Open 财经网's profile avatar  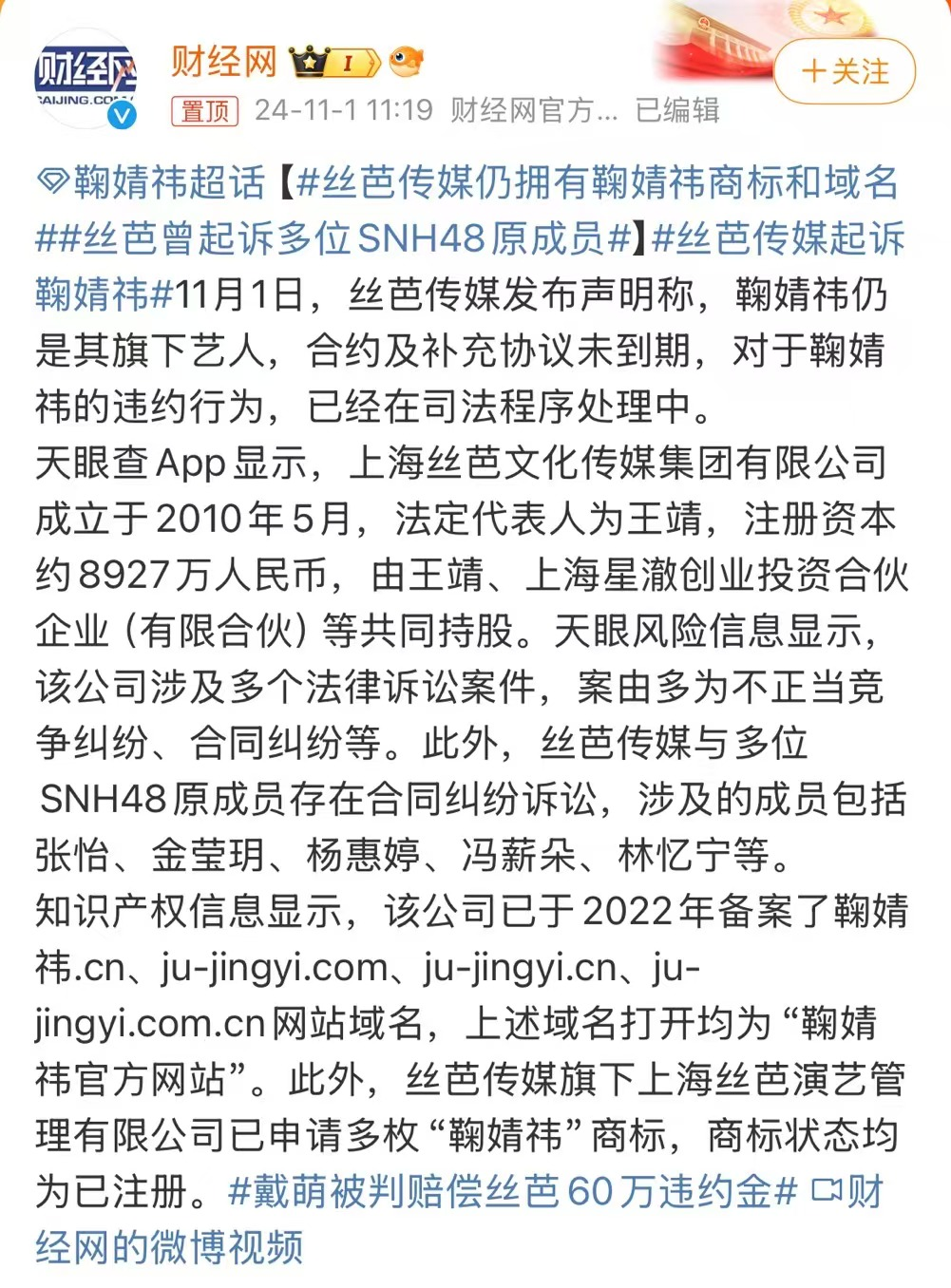(x=86, y=80)
